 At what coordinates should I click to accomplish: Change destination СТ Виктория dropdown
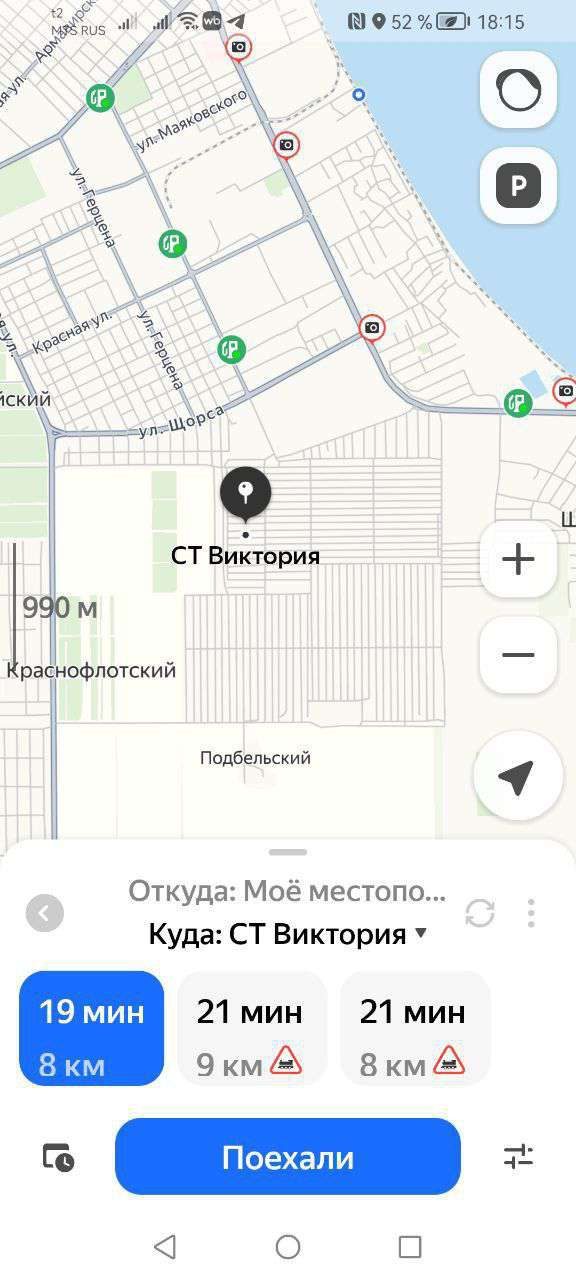click(288, 934)
